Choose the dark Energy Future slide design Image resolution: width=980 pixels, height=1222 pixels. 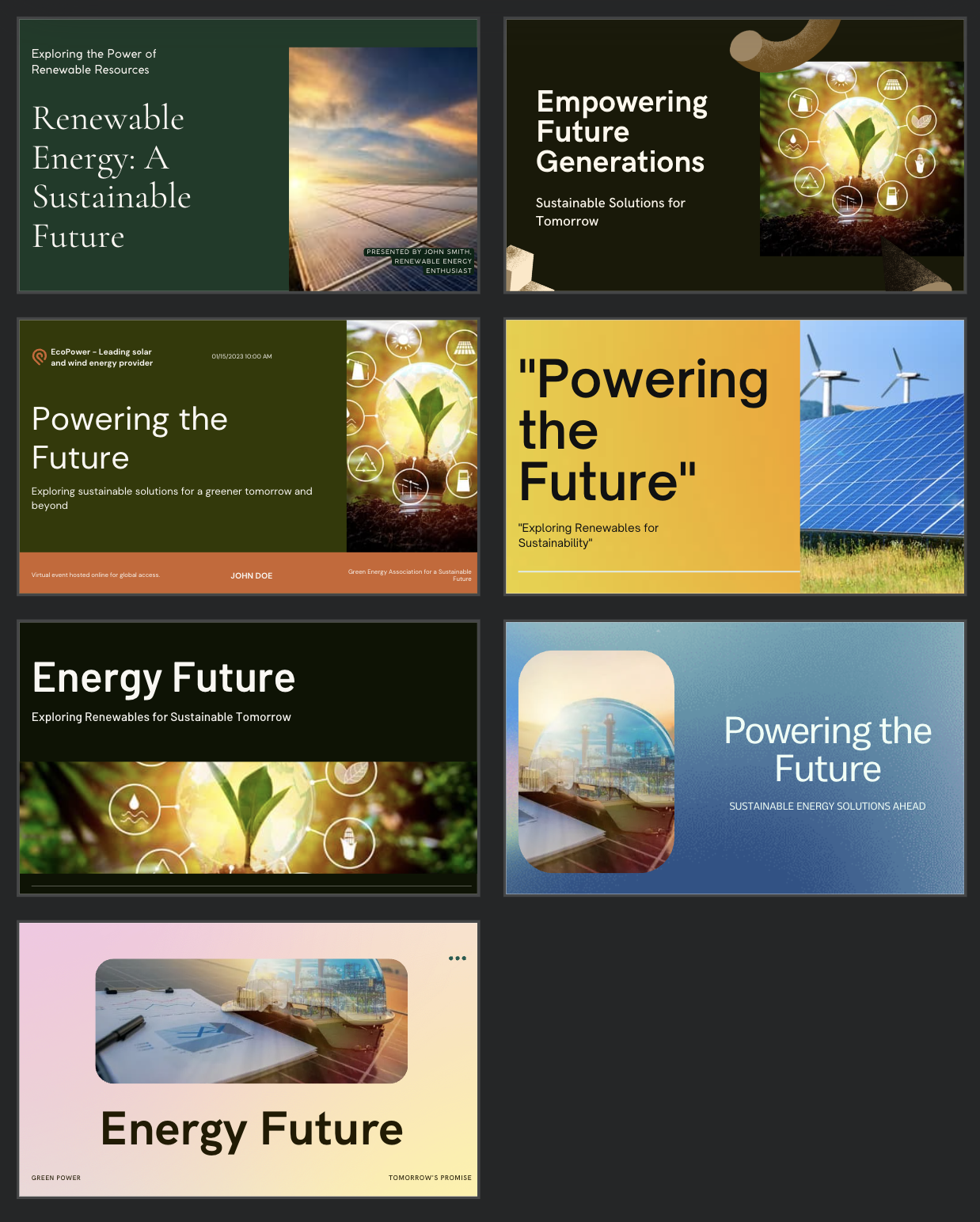(249, 757)
